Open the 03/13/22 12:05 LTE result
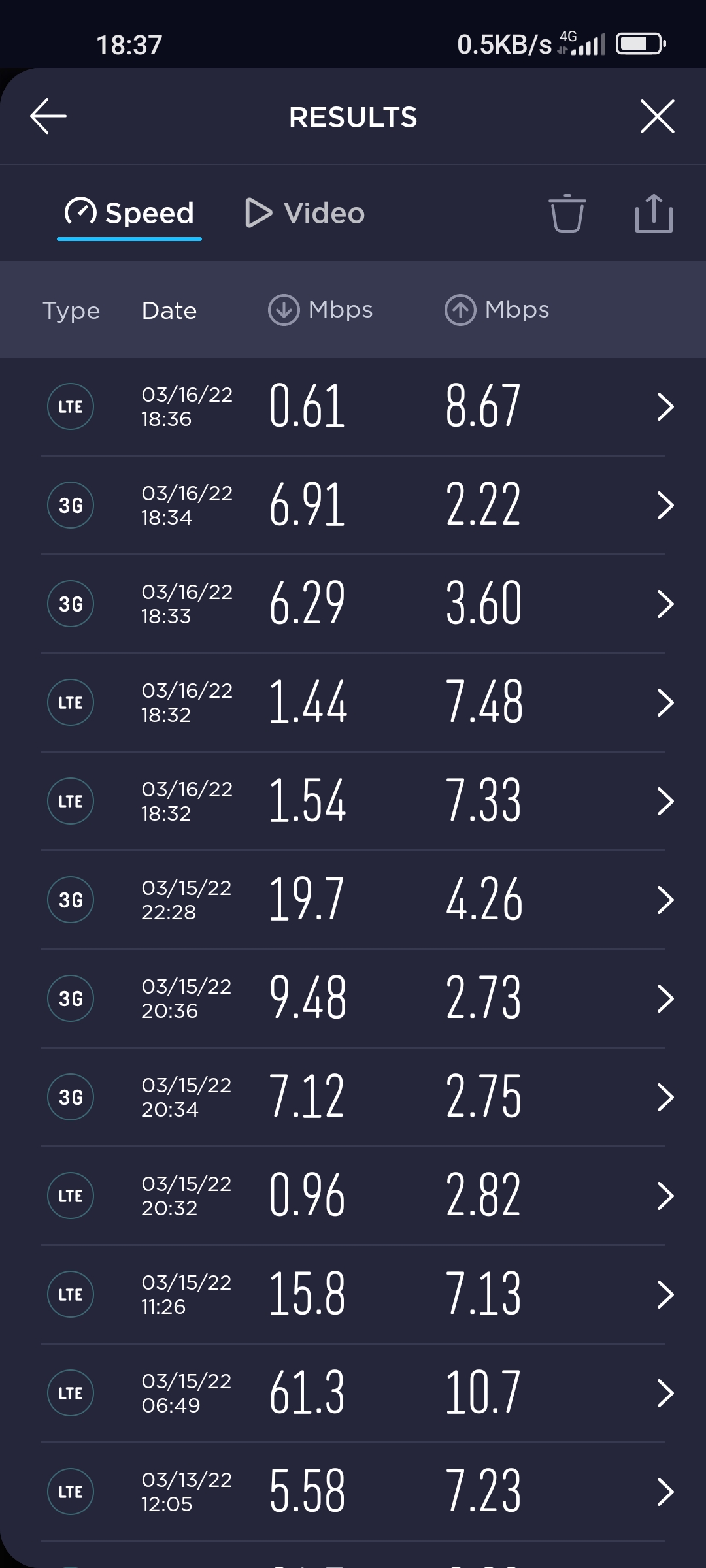706x1568 pixels. point(353,1492)
